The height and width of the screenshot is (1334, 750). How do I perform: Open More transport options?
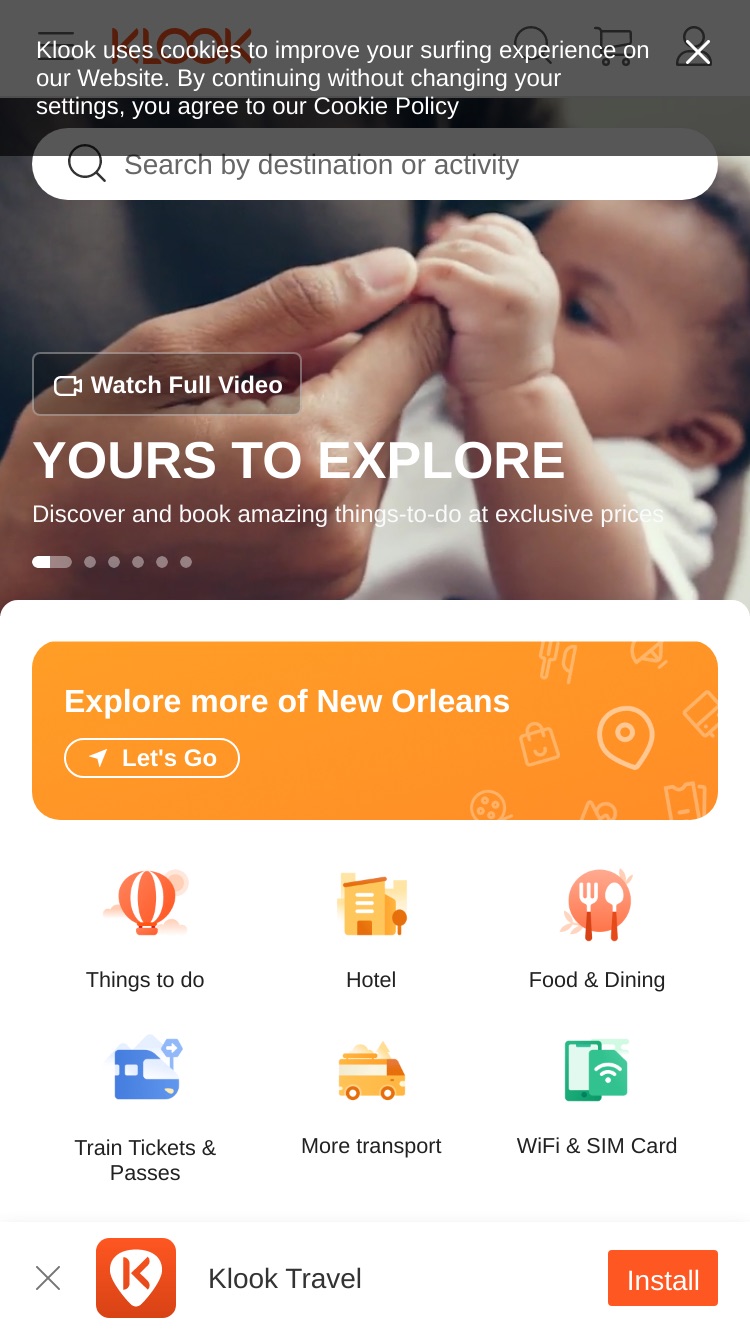point(371,1096)
